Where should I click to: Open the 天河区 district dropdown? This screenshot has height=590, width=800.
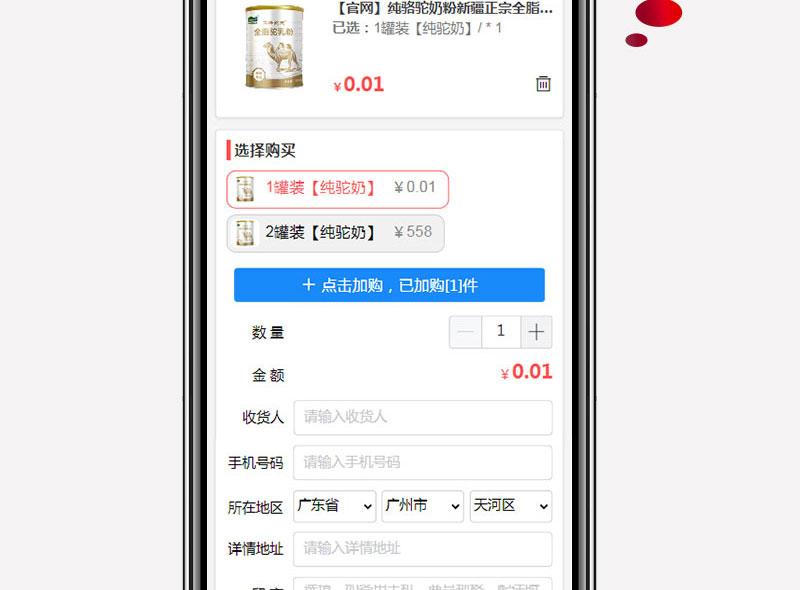pos(510,506)
